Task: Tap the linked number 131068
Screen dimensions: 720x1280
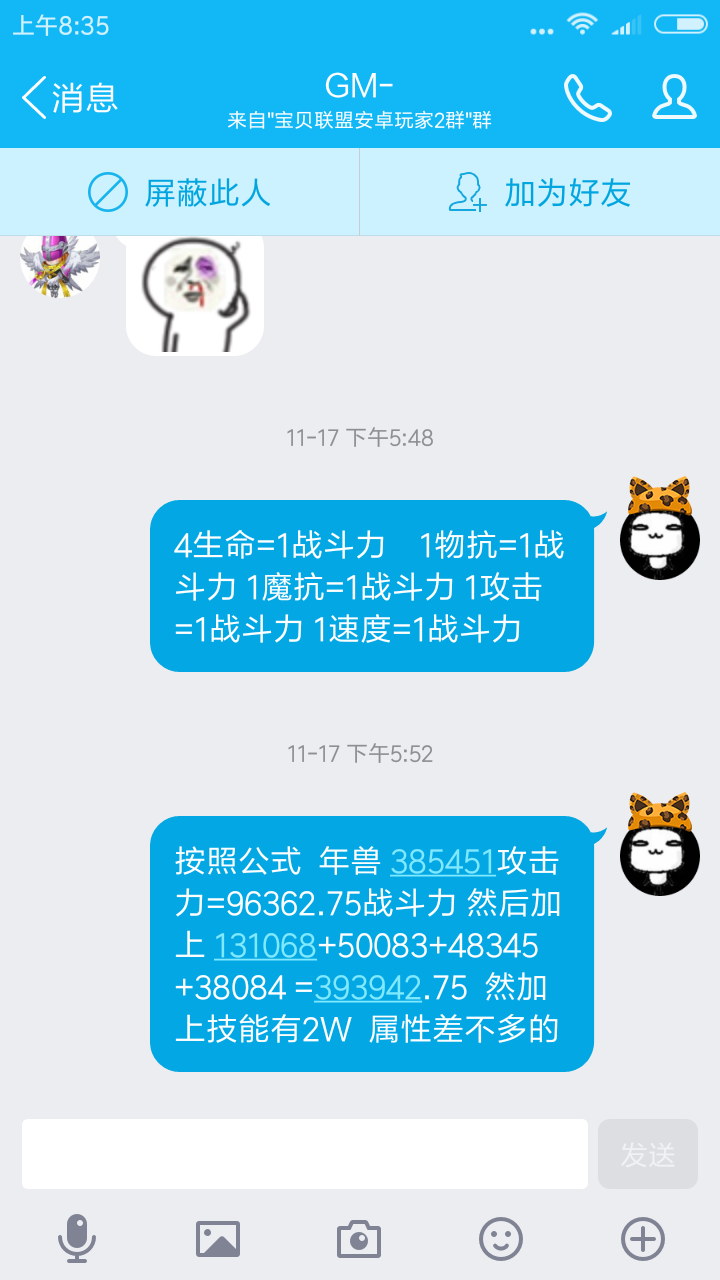Action: [265, 945]
